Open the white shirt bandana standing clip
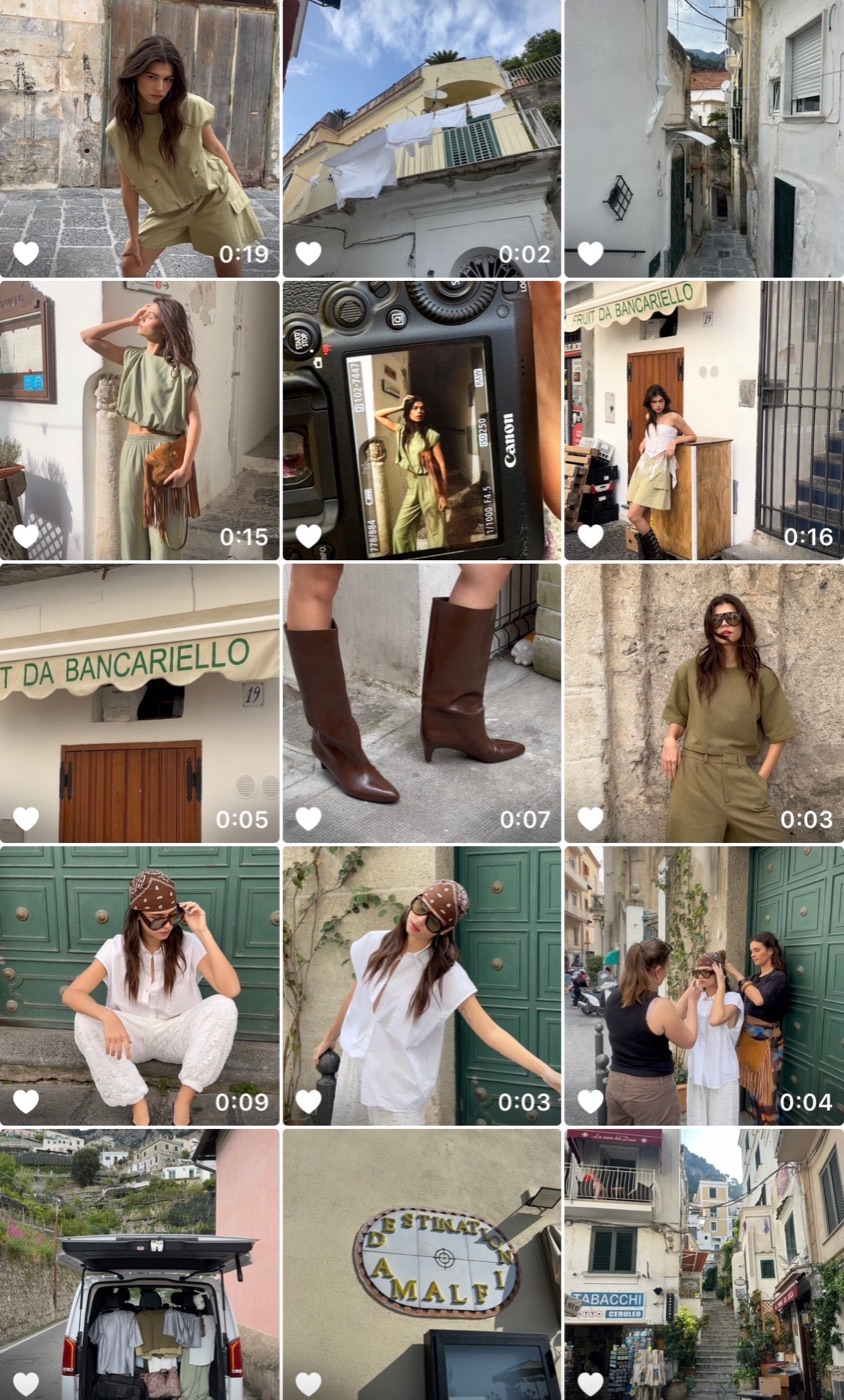 [x=421, y=986]
